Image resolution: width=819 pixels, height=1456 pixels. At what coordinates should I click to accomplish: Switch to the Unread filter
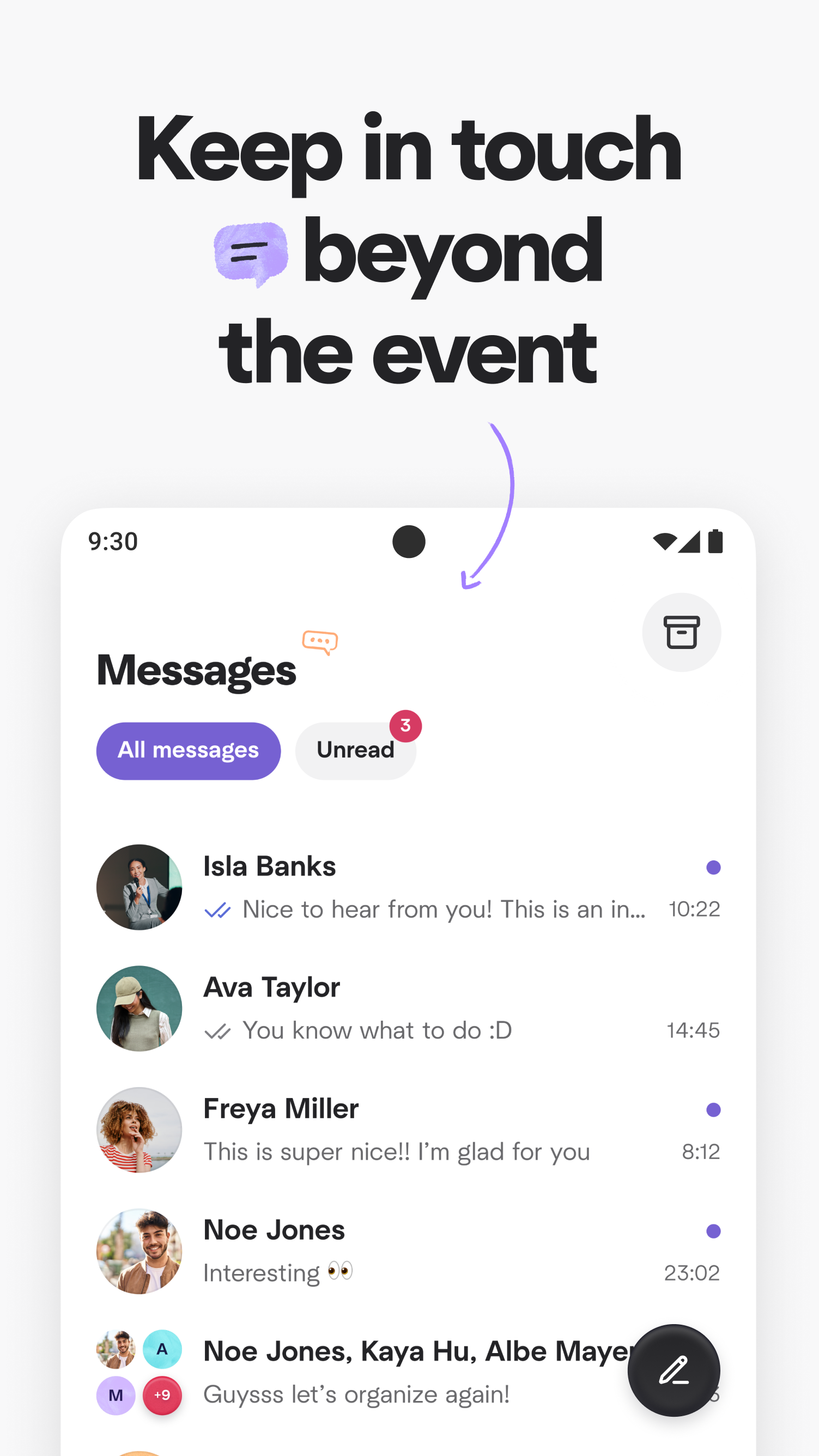tap(355, 750)
